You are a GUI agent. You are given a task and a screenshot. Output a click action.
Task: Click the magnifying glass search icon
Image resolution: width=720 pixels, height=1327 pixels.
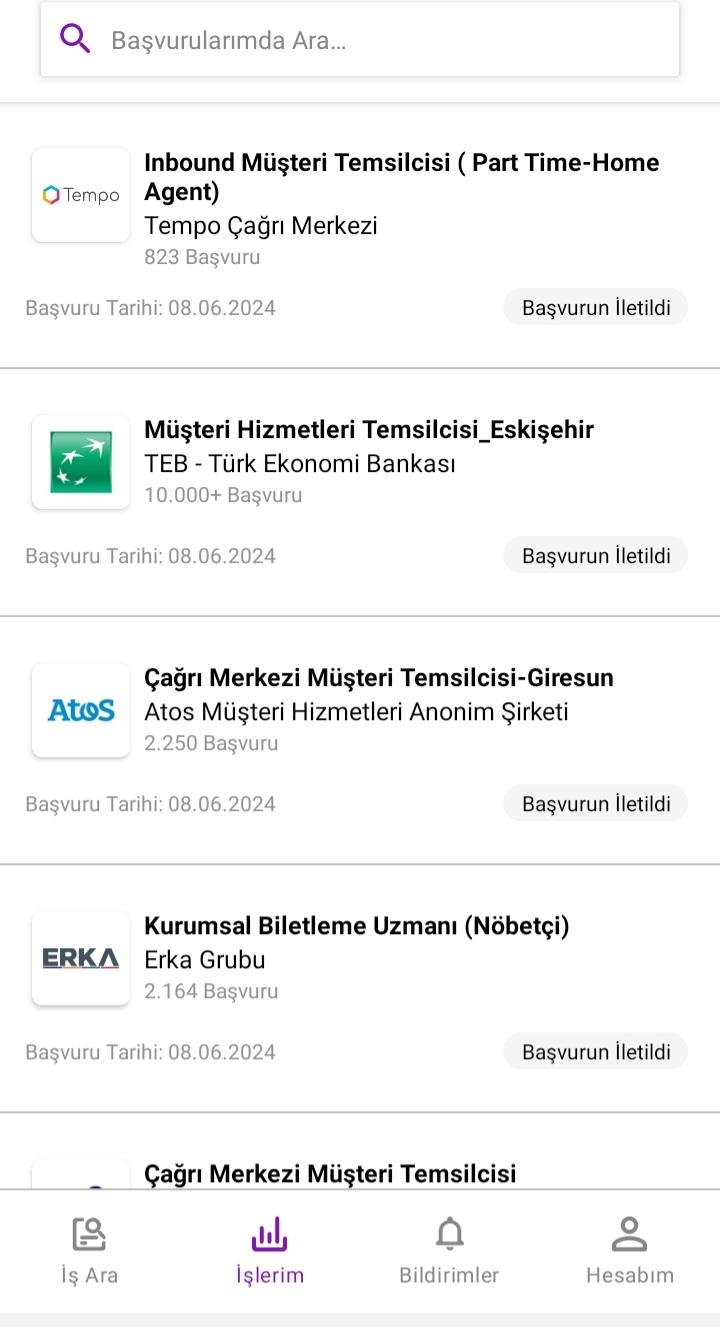(75, 39)
